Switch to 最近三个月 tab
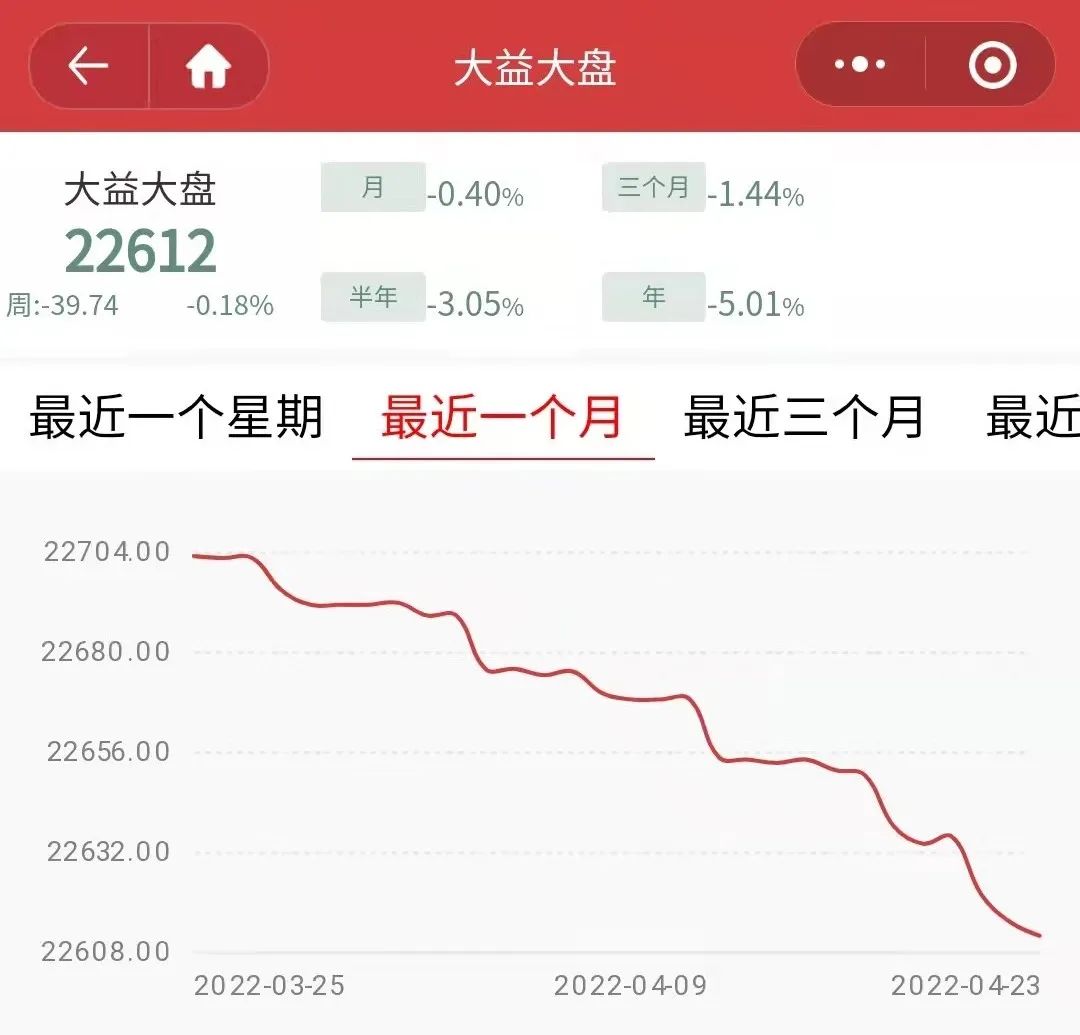Viewport: 1080px width, 1035px height. click(804, 417)
